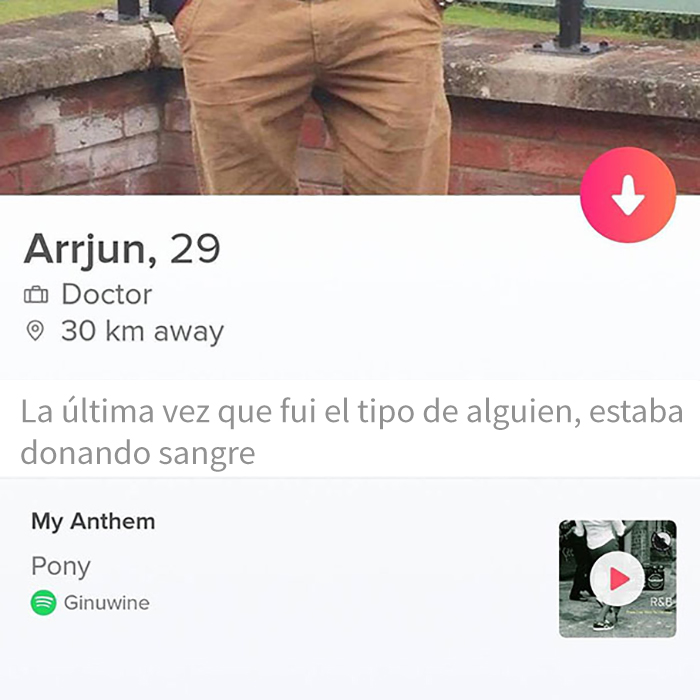
Task: Play the Pony anthem preview
Action: pos(617,578)
